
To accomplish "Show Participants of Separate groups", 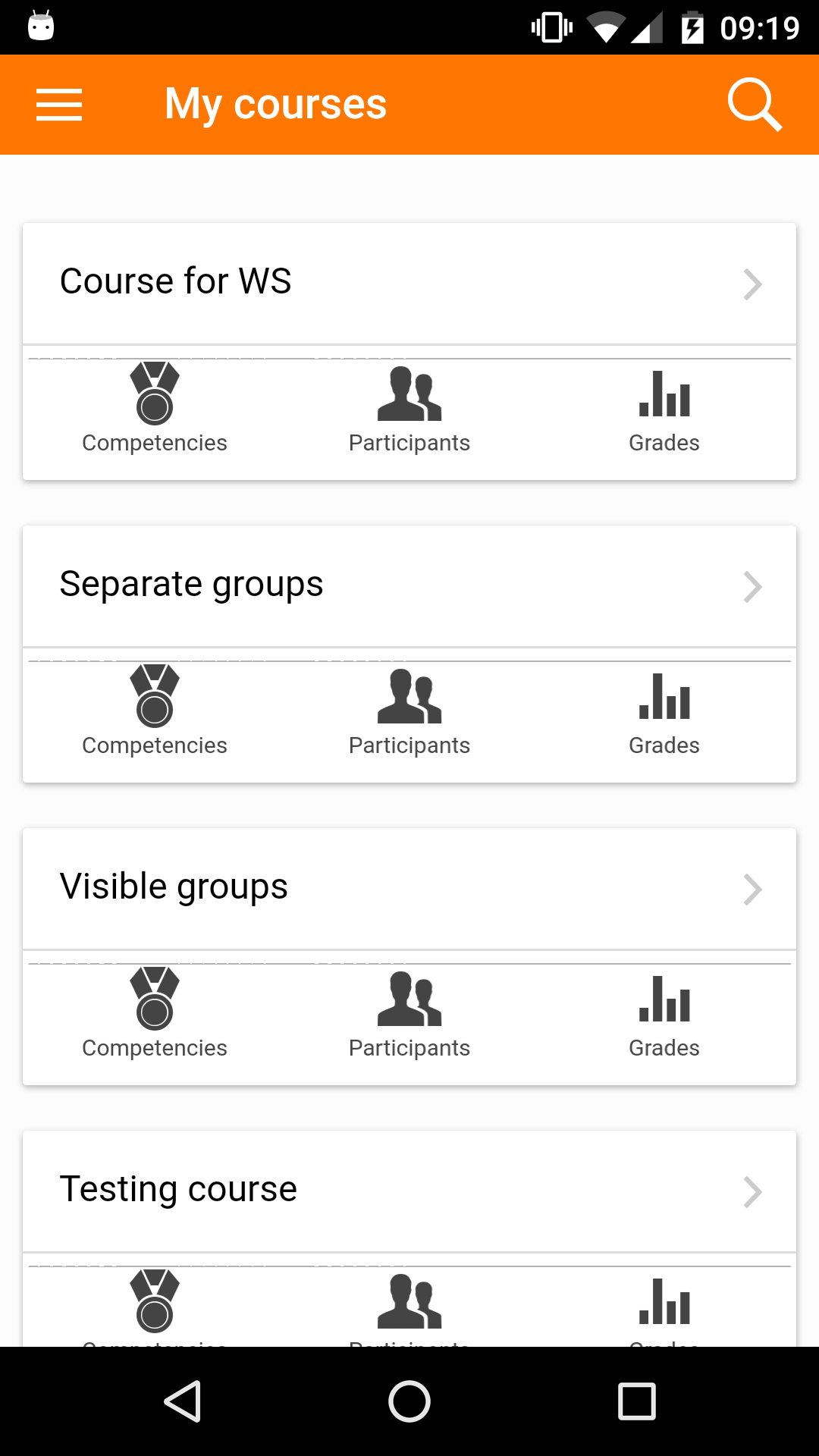I will coord(409,711).
